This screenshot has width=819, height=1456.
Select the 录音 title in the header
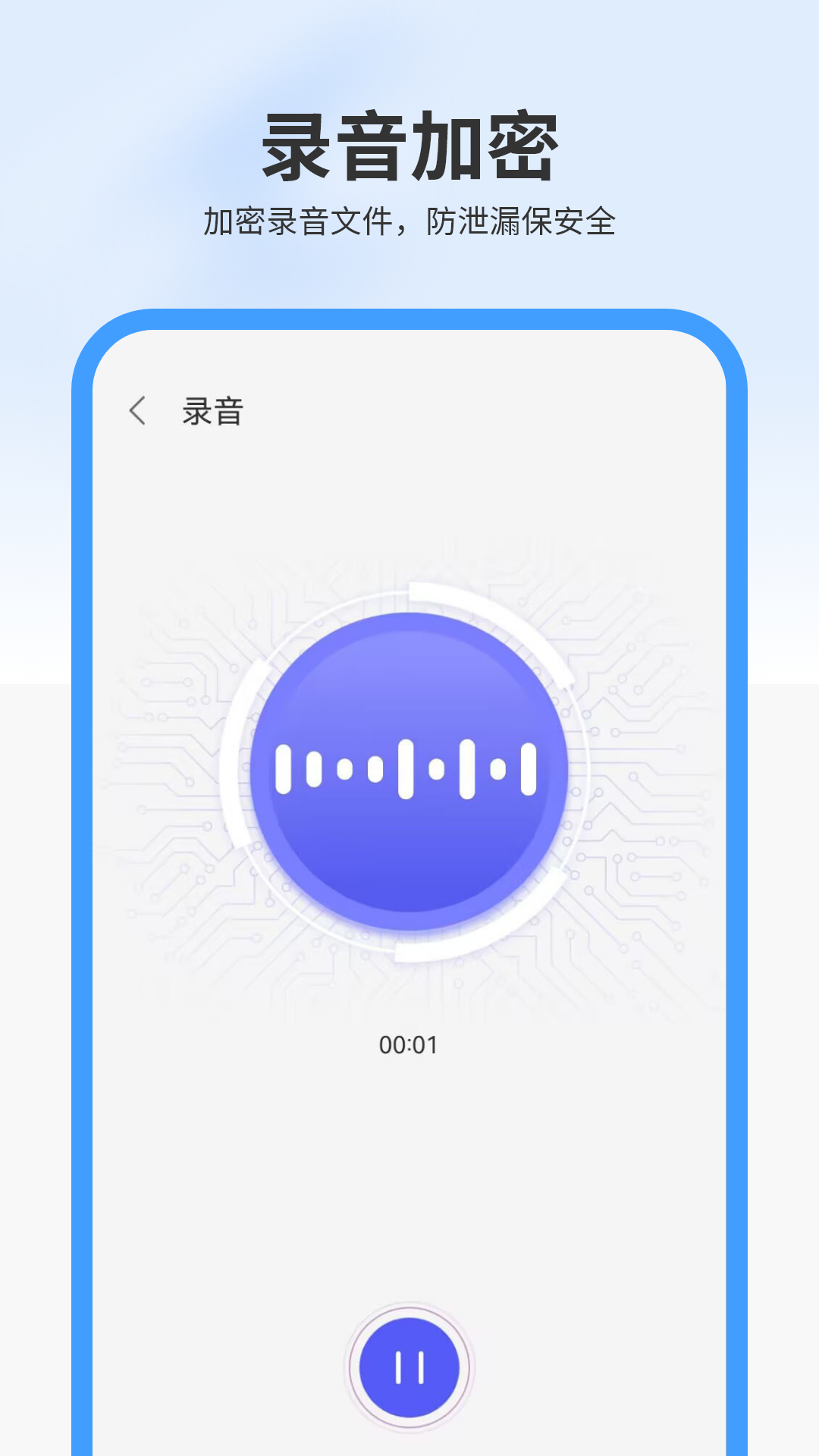tap(213, 409)
